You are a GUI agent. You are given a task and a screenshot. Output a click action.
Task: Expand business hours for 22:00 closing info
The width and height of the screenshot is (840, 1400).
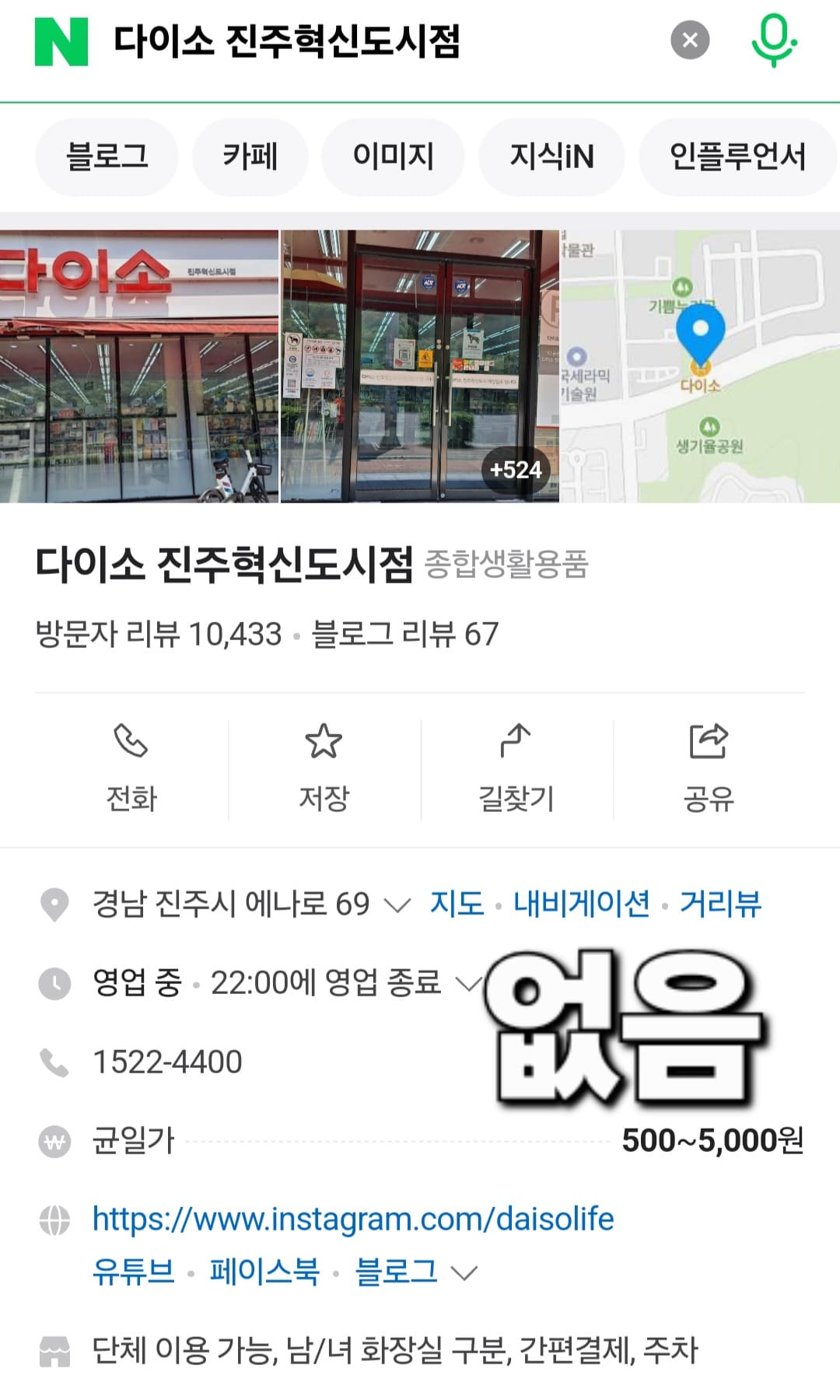(470, 982)
